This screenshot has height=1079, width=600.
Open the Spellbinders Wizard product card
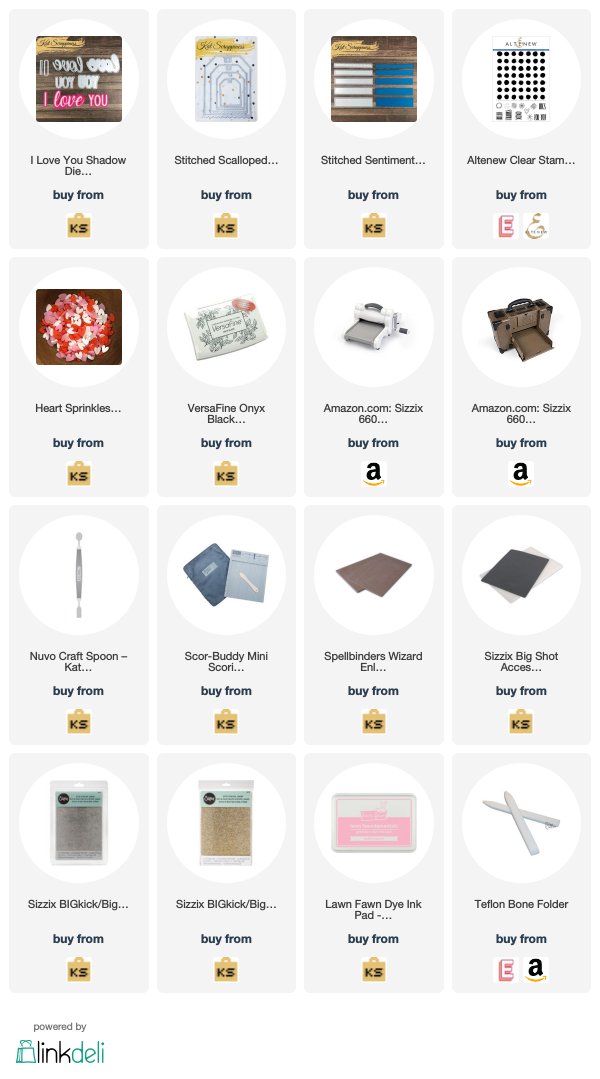click(373, 575)
